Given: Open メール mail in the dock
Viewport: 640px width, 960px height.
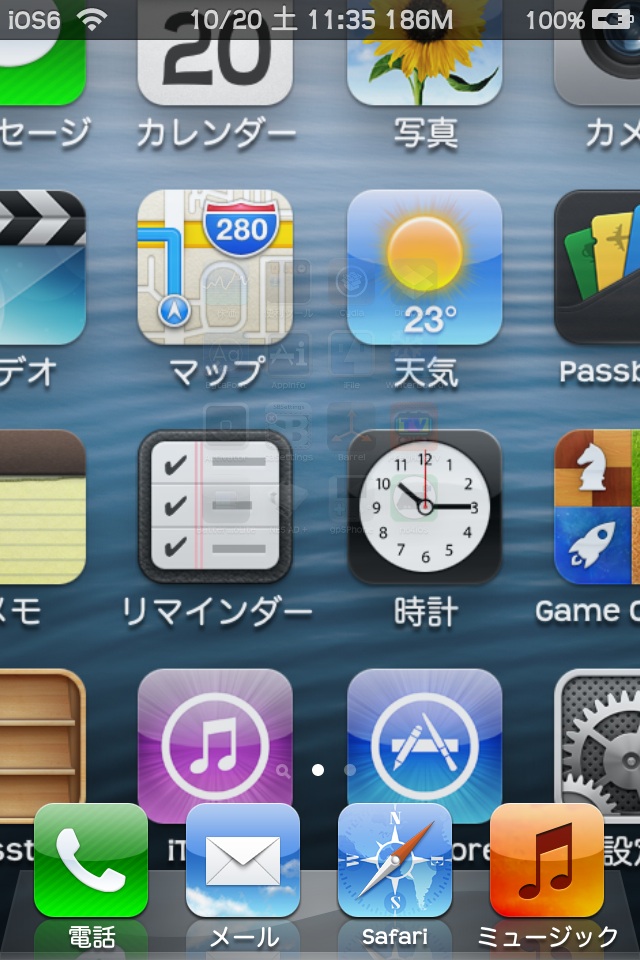Looking at the screenshot, I should click(x=243, y=861).
